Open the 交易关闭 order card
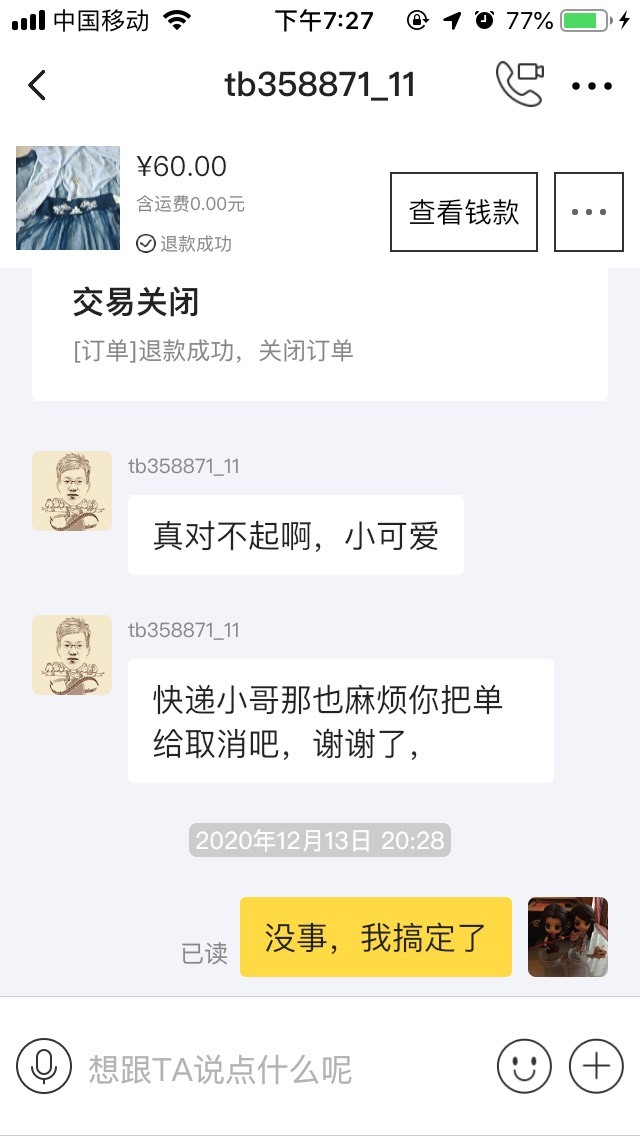The image size is (640, 1136). pos(320,334)
